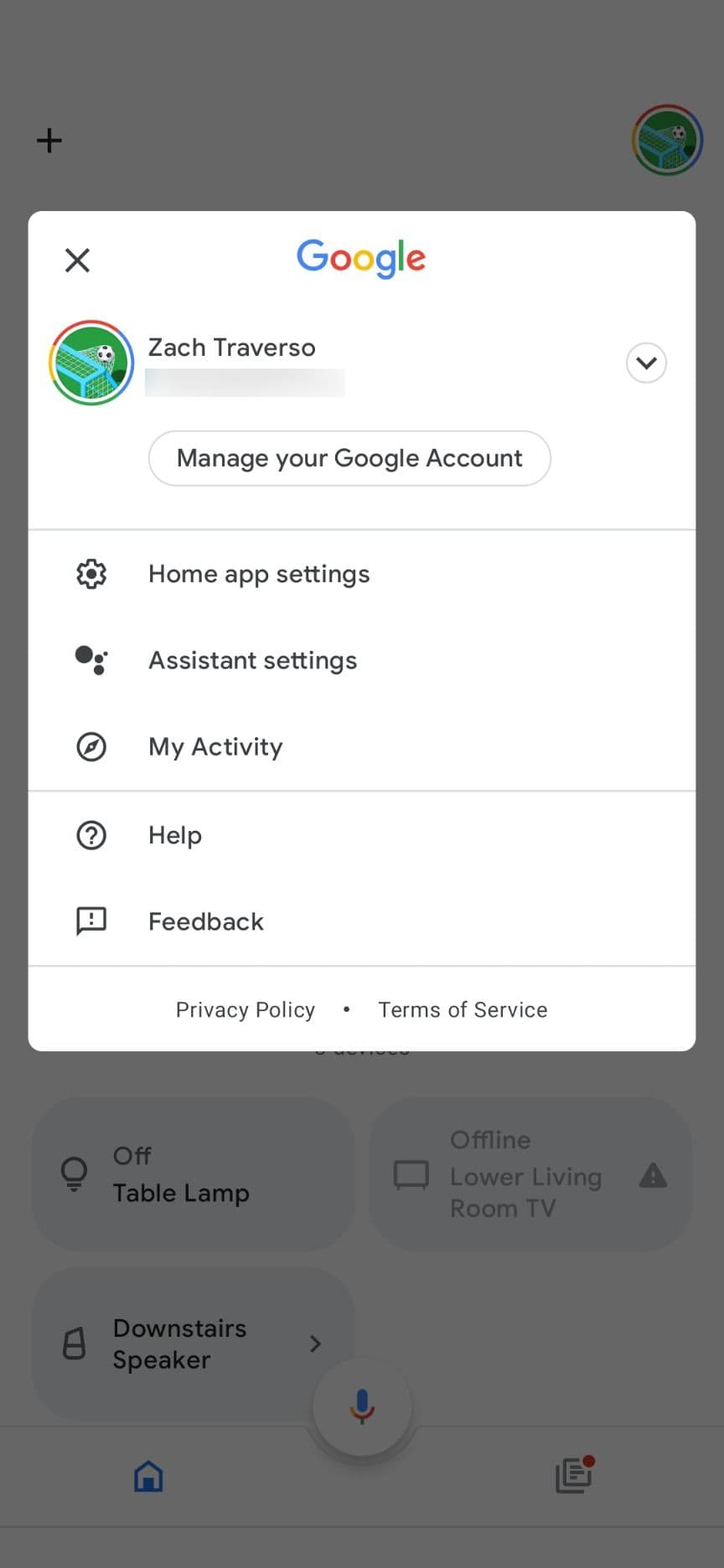Click the Help question mark icon
The width and height of the screenshot is (724, 1568).
click(90, 835)
